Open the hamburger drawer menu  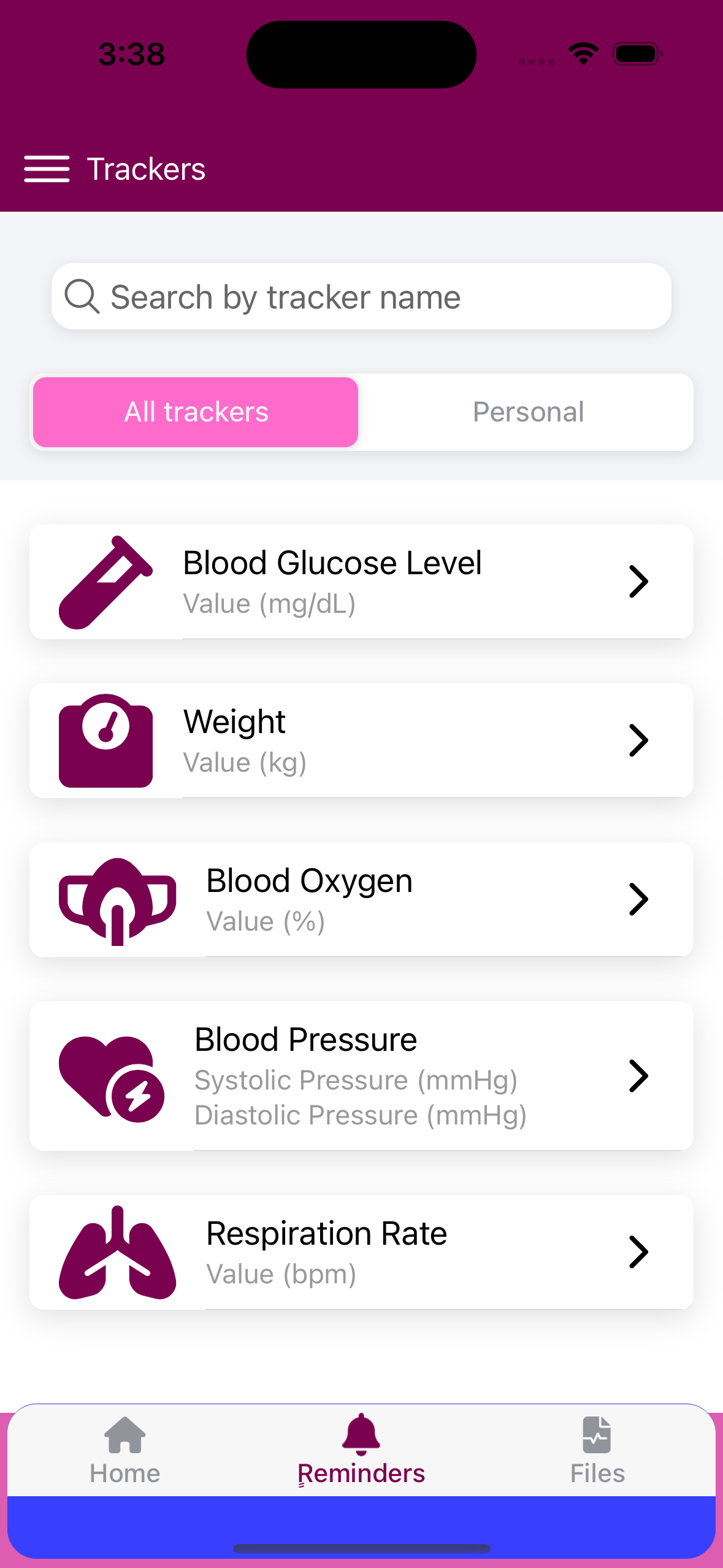coord(47,169)
